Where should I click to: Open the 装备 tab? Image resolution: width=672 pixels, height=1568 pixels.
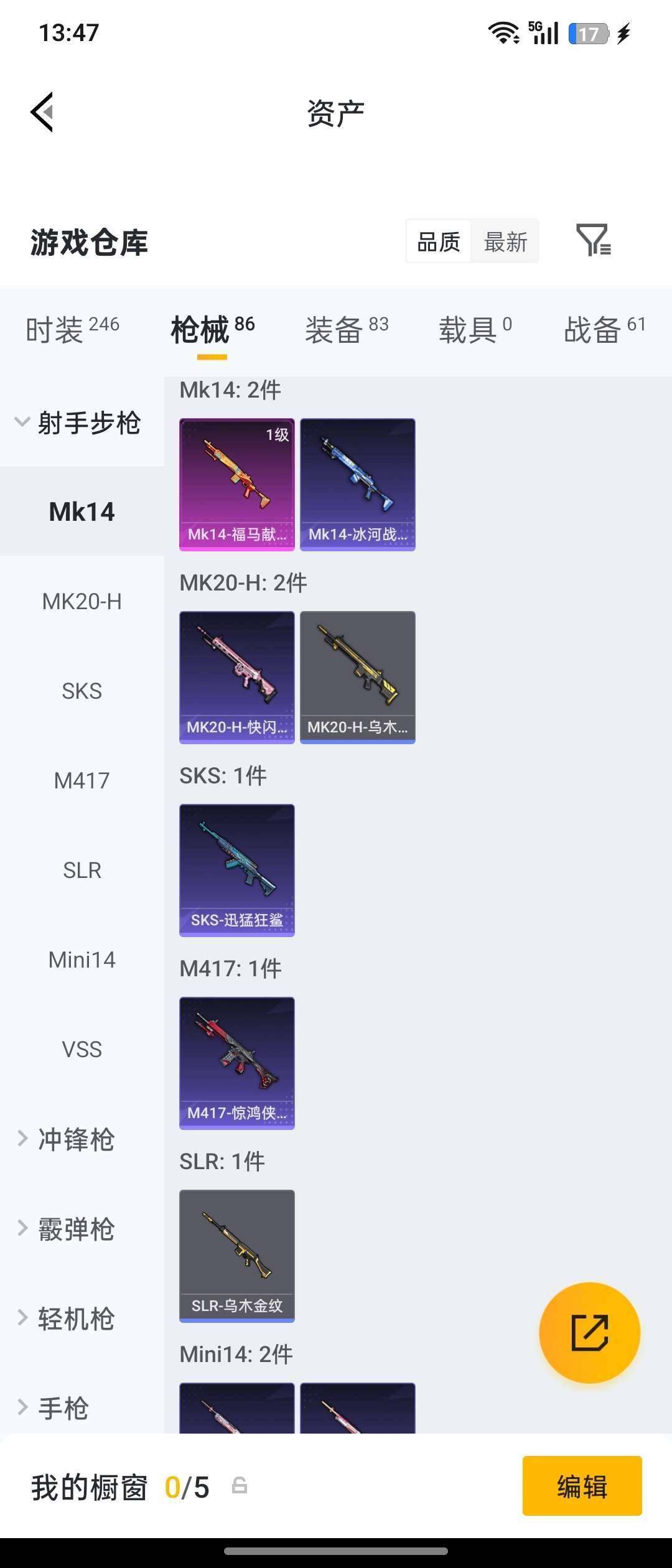[346, 329]
